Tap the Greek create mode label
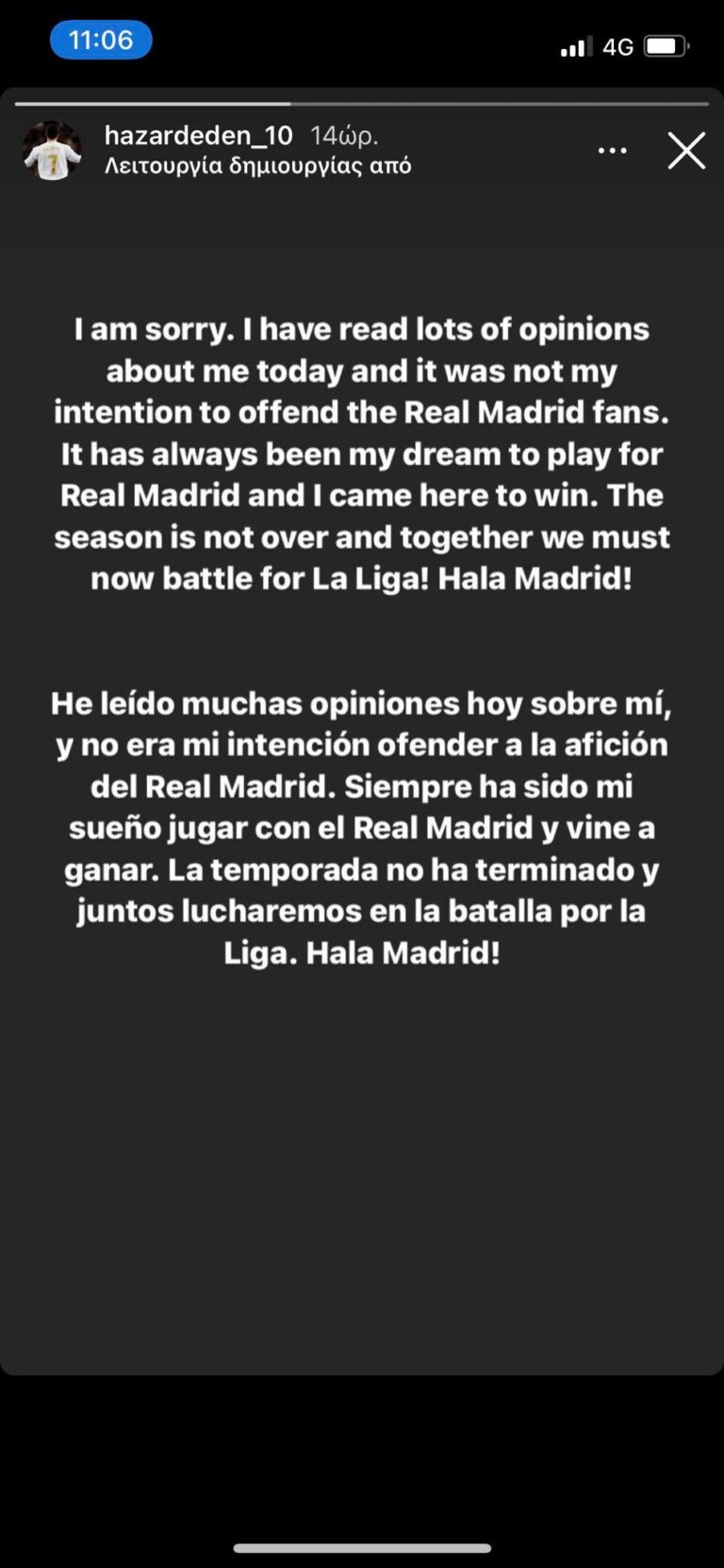 pyautogui.click(x=257, y=166)
